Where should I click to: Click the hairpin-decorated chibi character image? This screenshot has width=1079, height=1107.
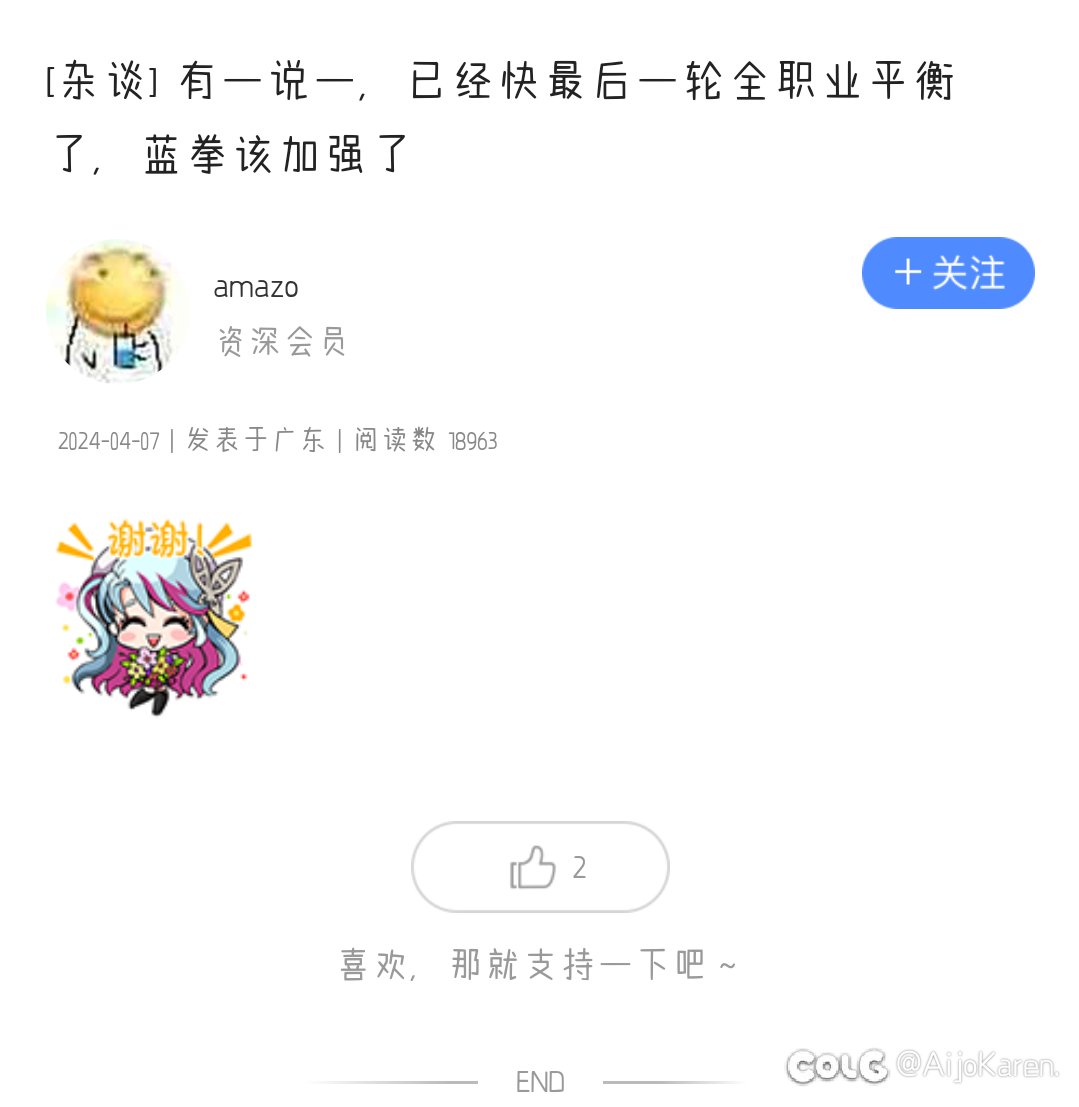[150, 620]
